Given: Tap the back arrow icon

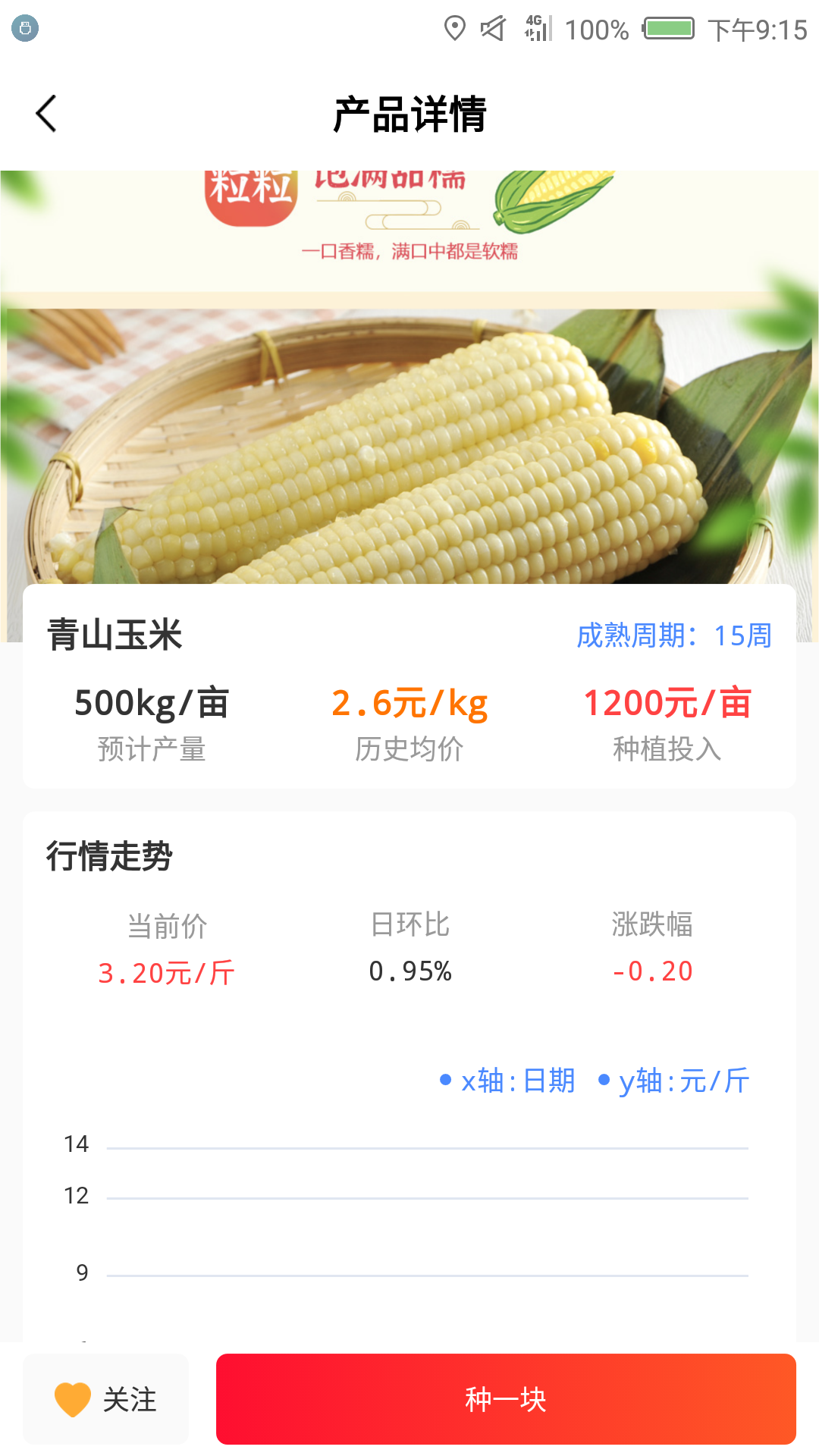Looking at the screenshot, I should 47,112.
